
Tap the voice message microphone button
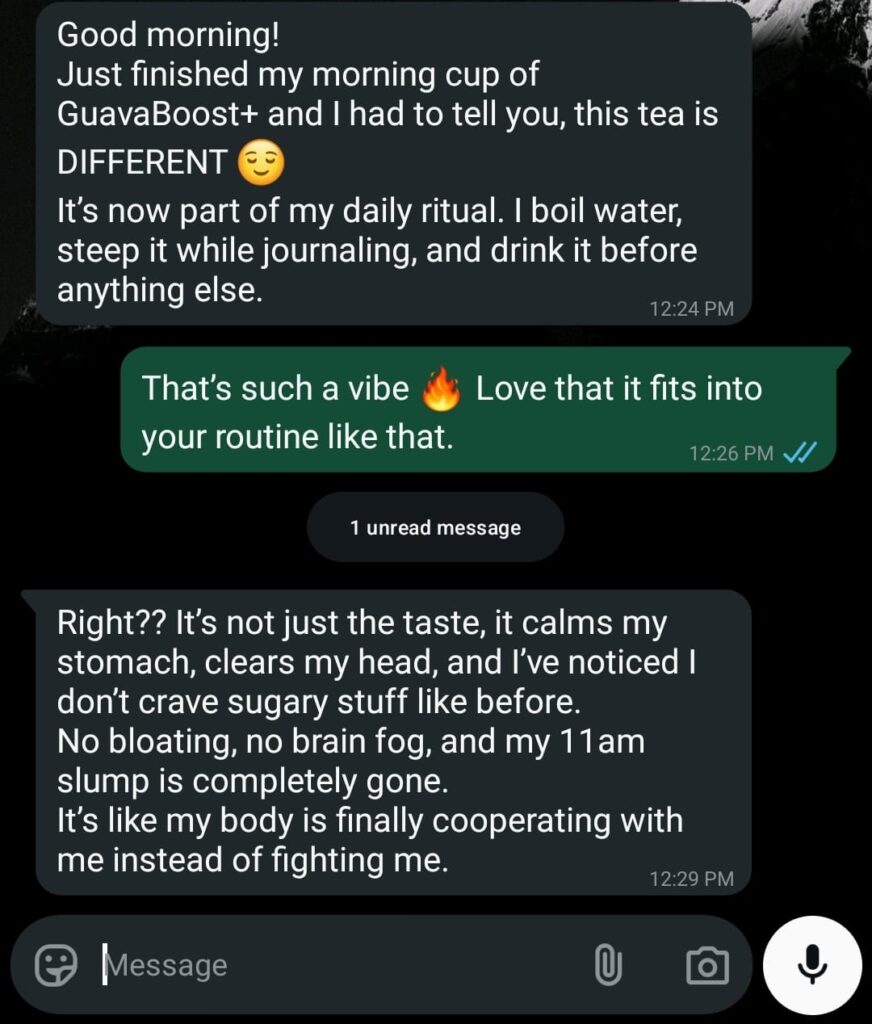(812, 965)
